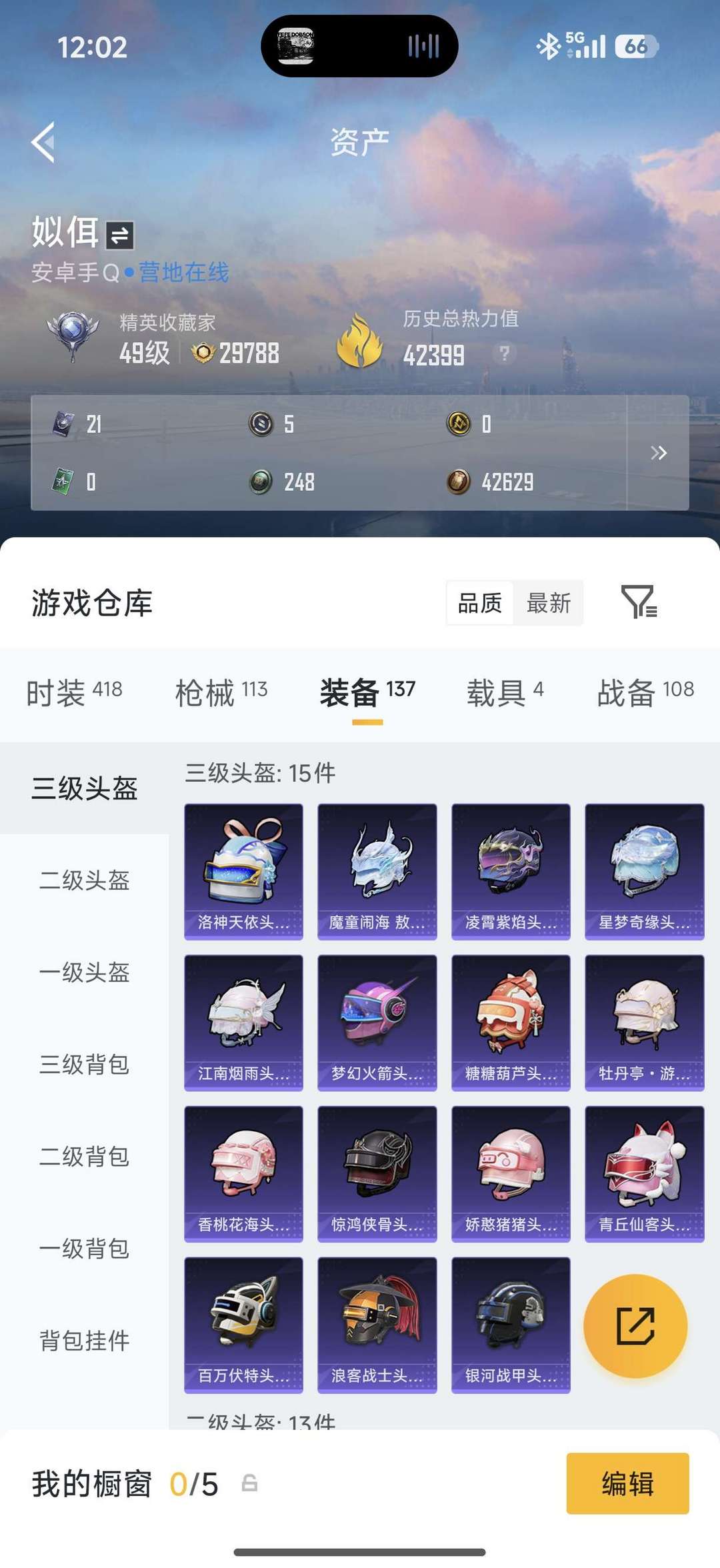Image resolution: width=720 pixels, height=1568 pixels.
Task: Sort warehouse by 品质
Action: [x=480, y=603]
